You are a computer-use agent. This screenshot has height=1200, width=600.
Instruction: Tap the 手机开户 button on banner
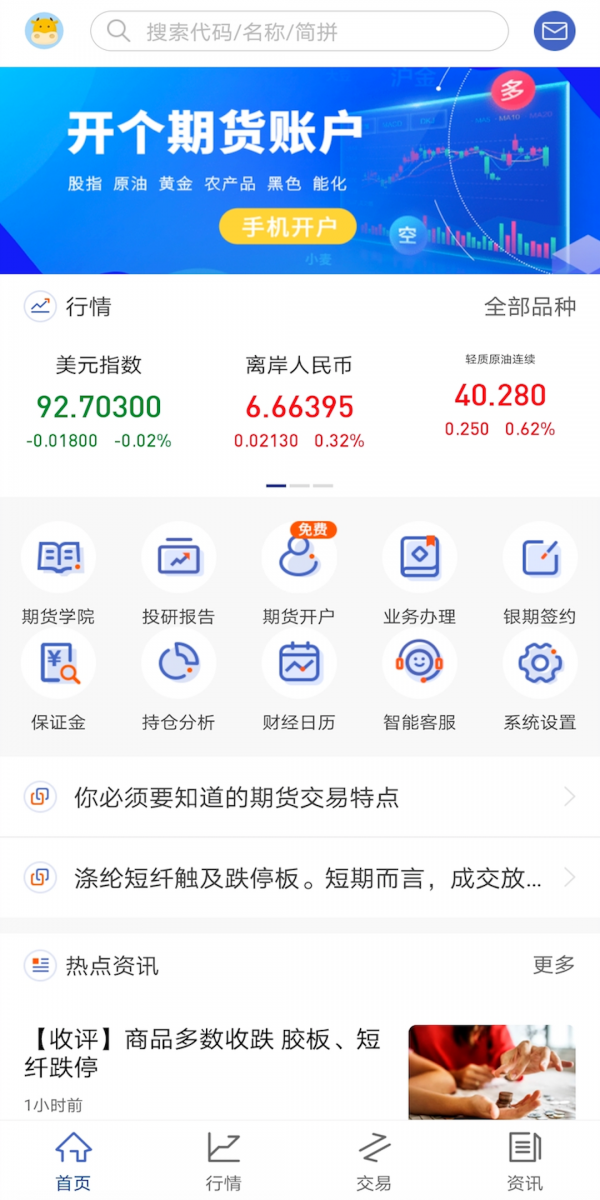(x=288, y=227)
